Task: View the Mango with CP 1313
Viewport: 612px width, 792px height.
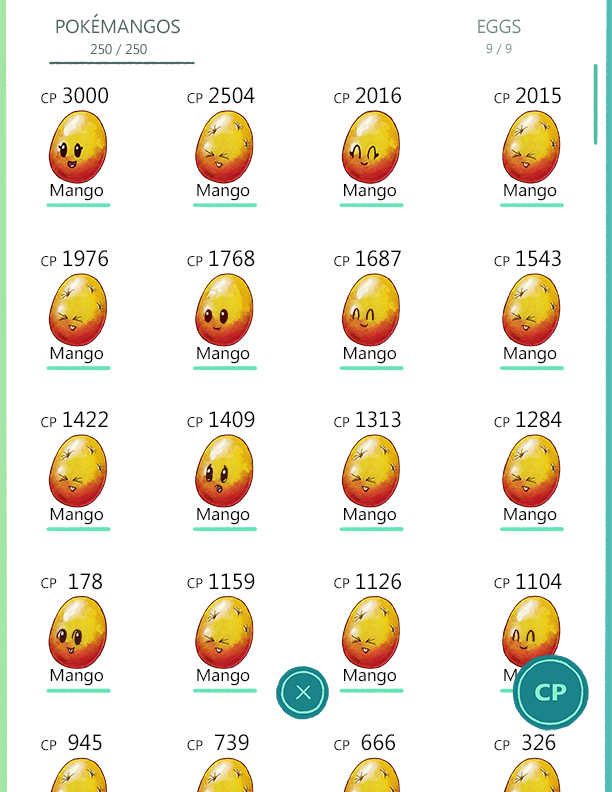Action: (370, 471)
